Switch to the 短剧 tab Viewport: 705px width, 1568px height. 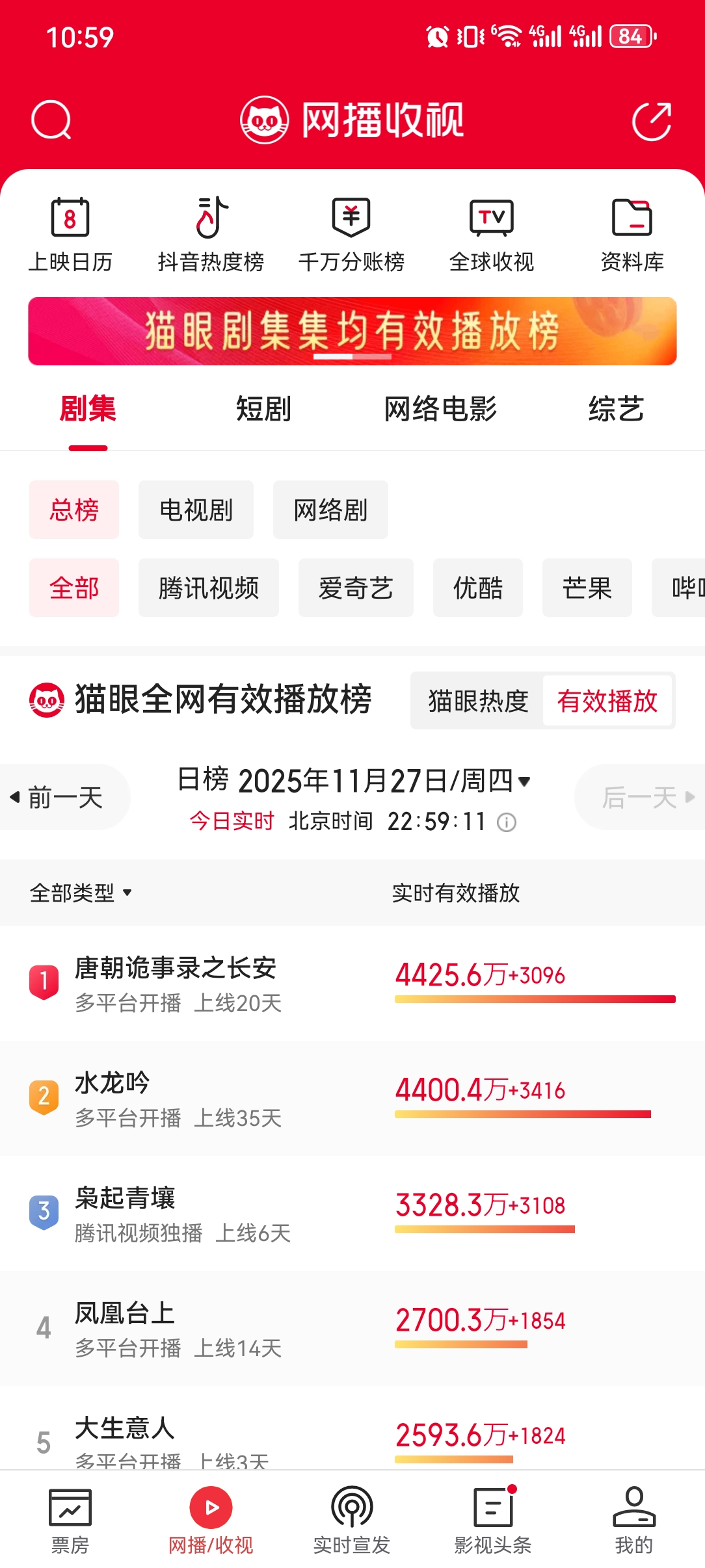(x=263, y=410)
